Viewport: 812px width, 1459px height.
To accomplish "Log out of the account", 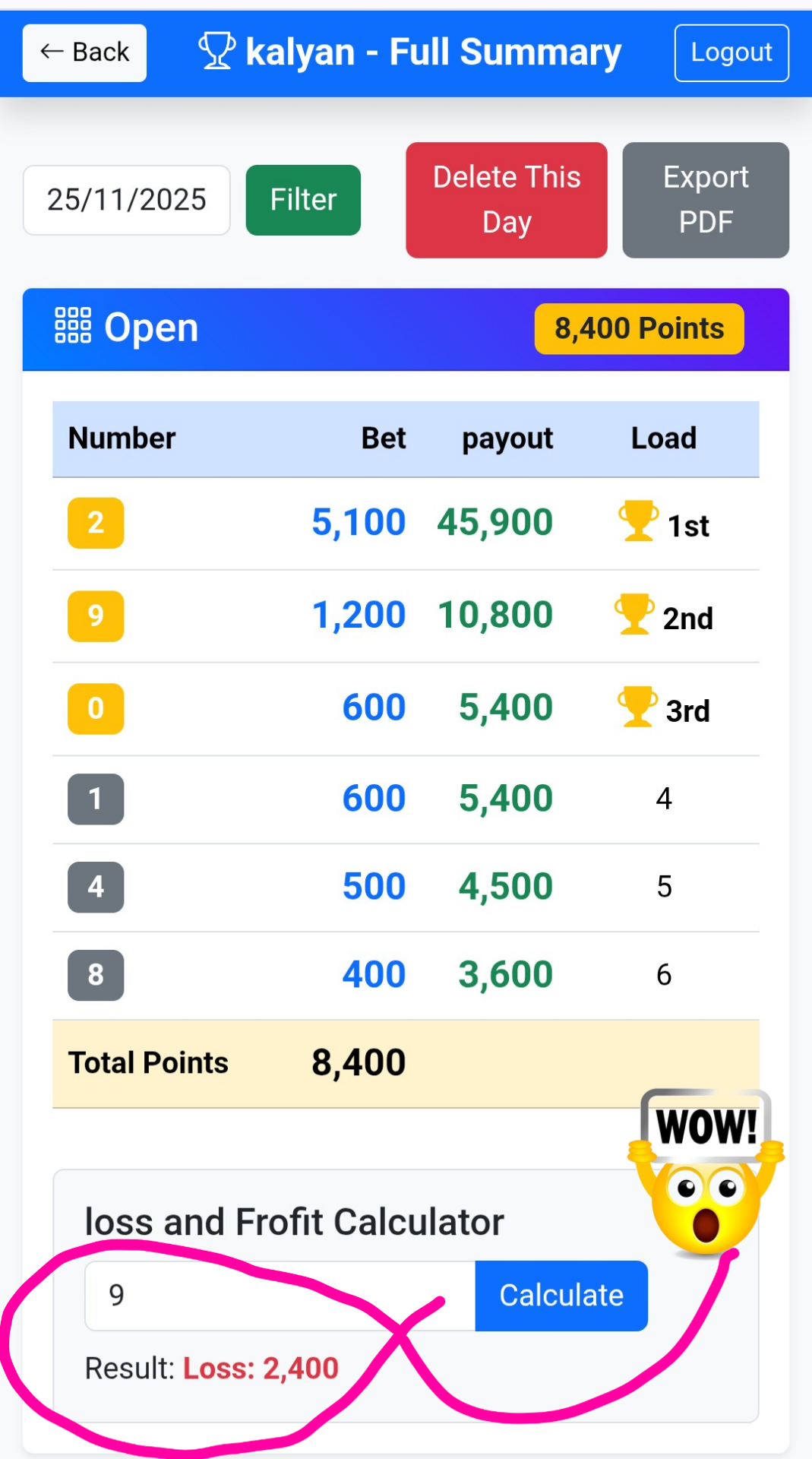I will [x=731, y=52].
